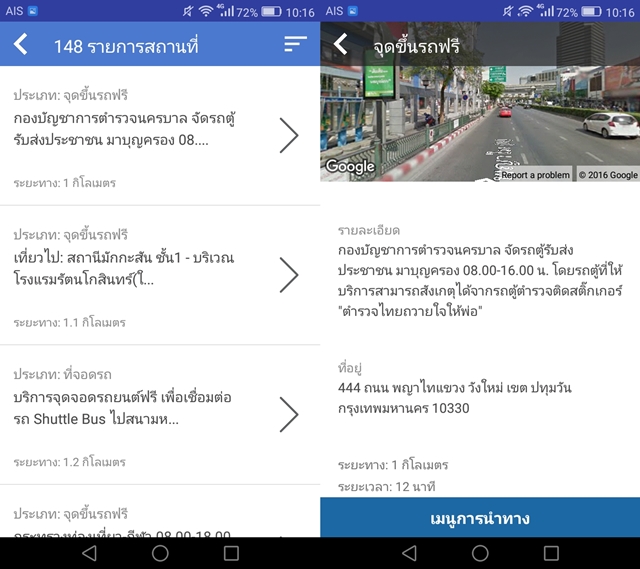Screen dimensions: 640x569
Task: Open the Shuttle Bus ที่จอดรถ list row
Action: pyautogui.click(x=160, y=414)
